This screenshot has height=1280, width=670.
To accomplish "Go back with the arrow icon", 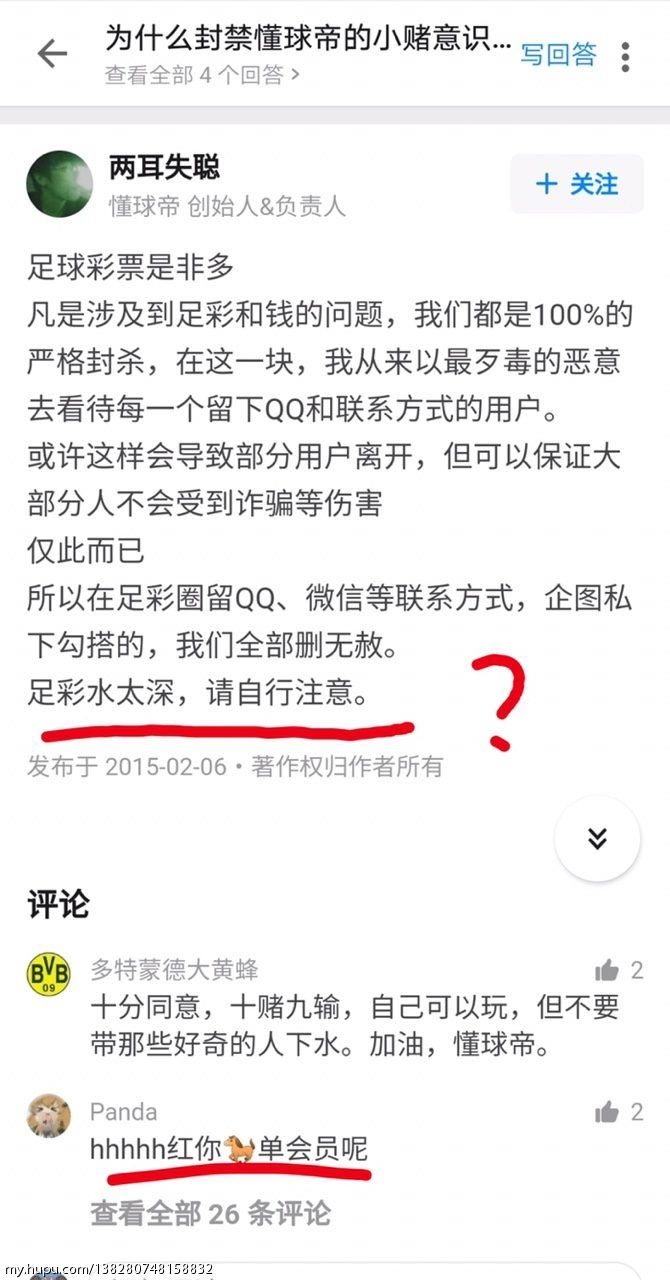I will [x=52, y=53].
